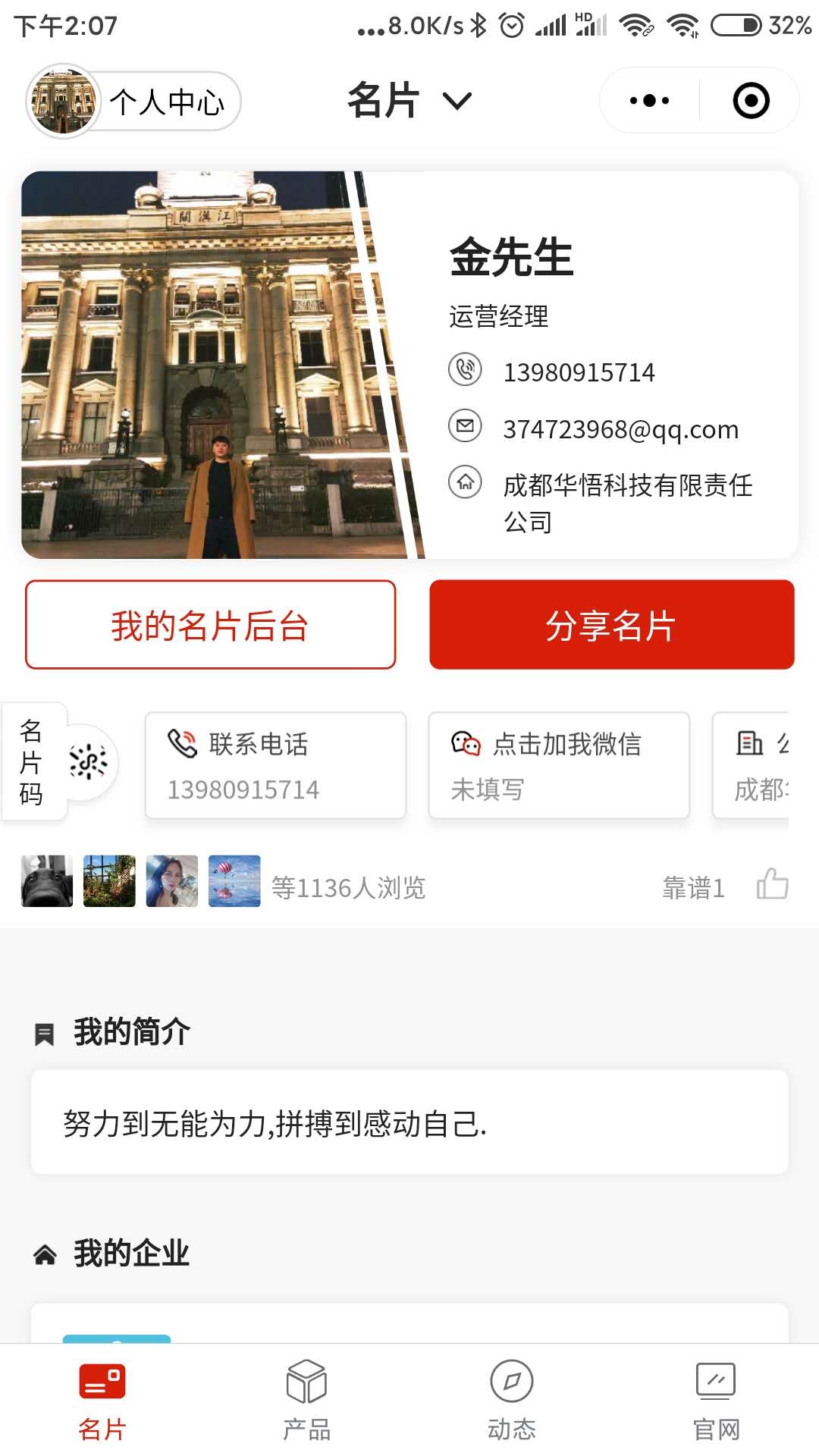Open 个人中心 personal center

coord(134,101)
